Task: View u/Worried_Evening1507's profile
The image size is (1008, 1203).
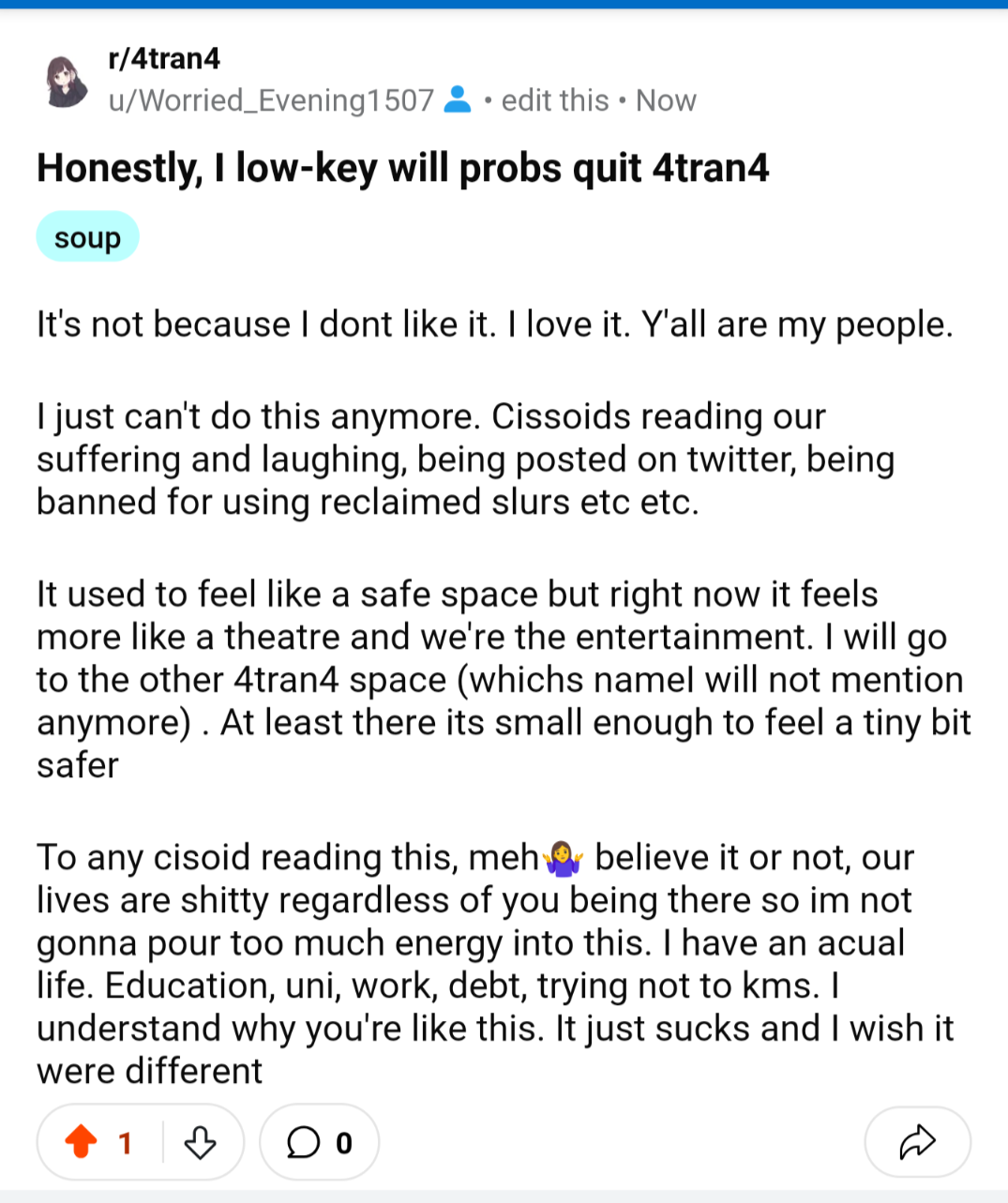Action: [271, 100]
